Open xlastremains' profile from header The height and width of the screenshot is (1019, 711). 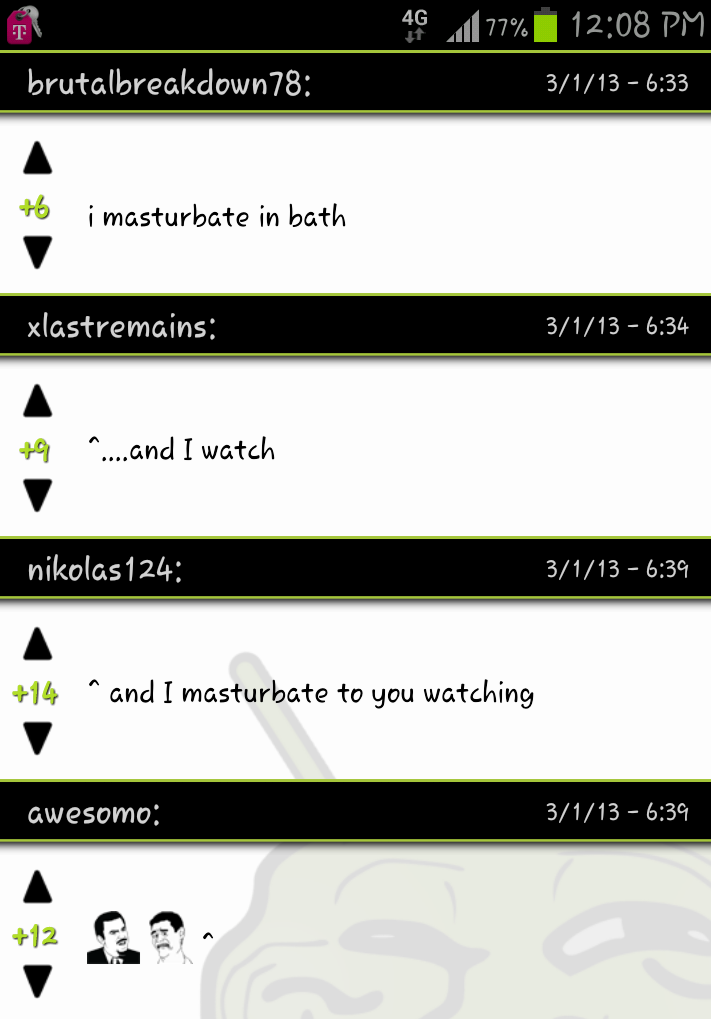pyautogui.click(x=122, y=326)
